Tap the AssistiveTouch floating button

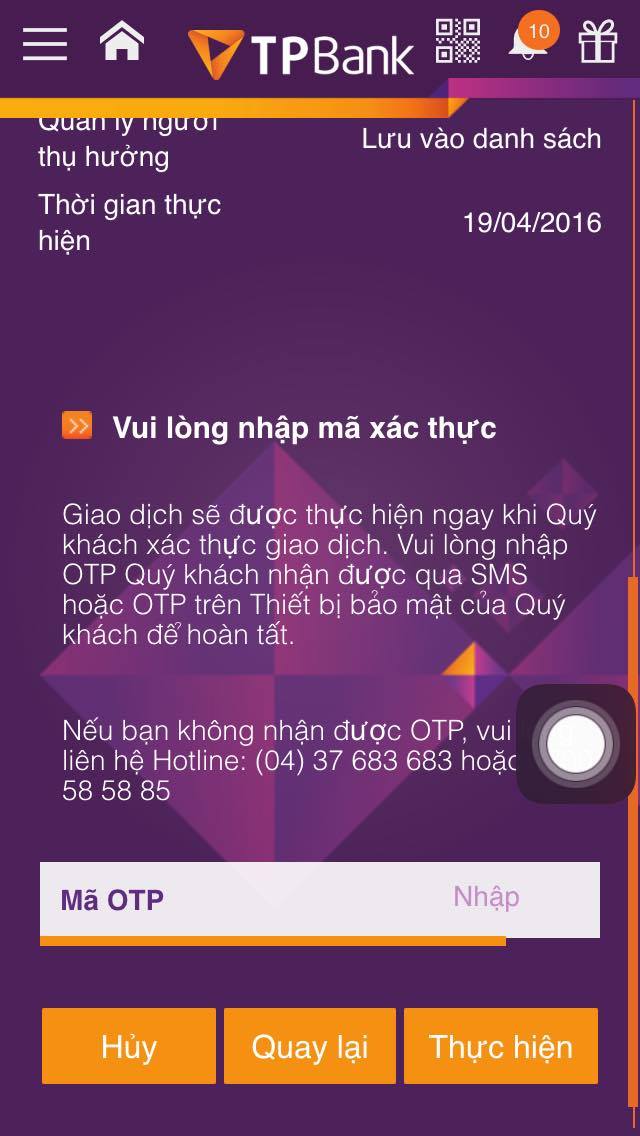(574, 744)
